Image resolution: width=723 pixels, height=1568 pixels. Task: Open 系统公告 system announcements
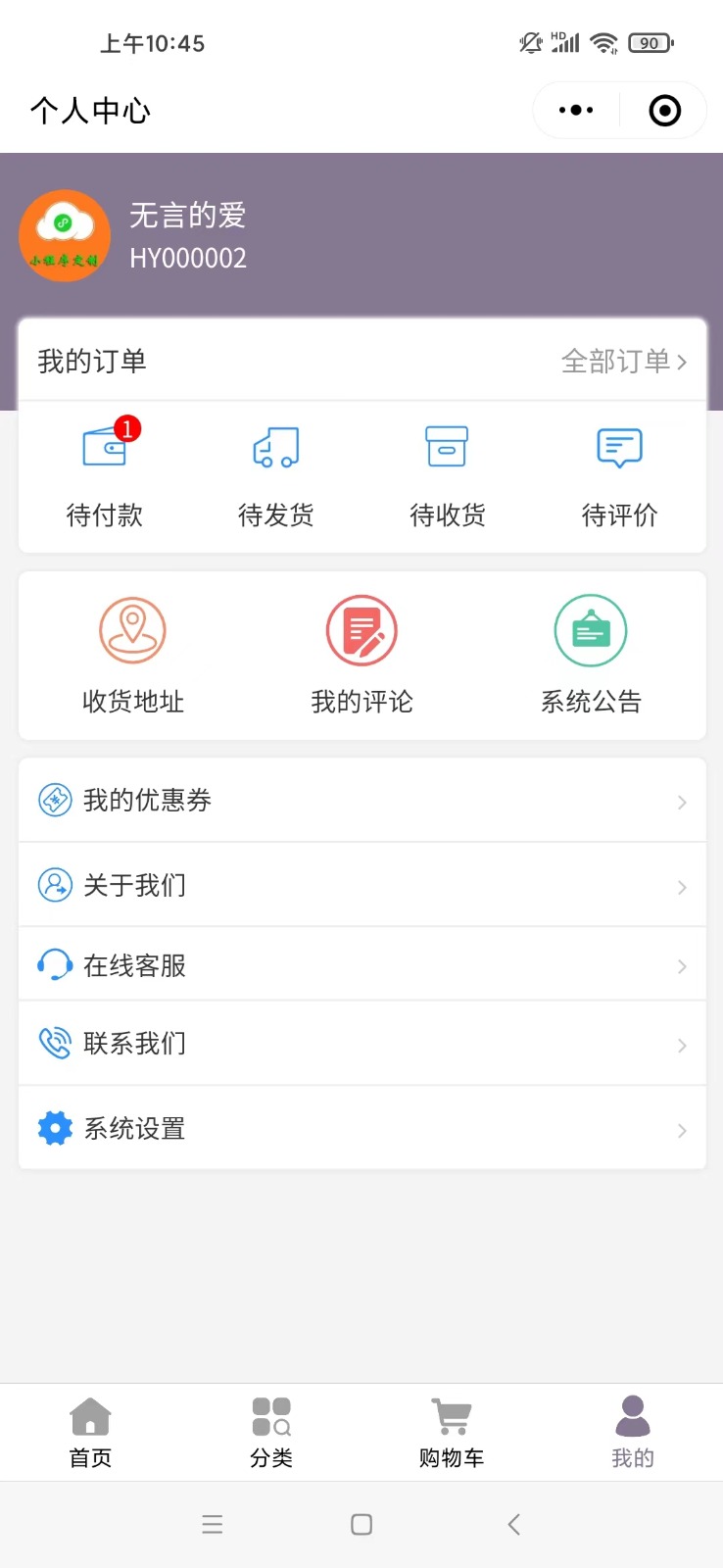591,656
